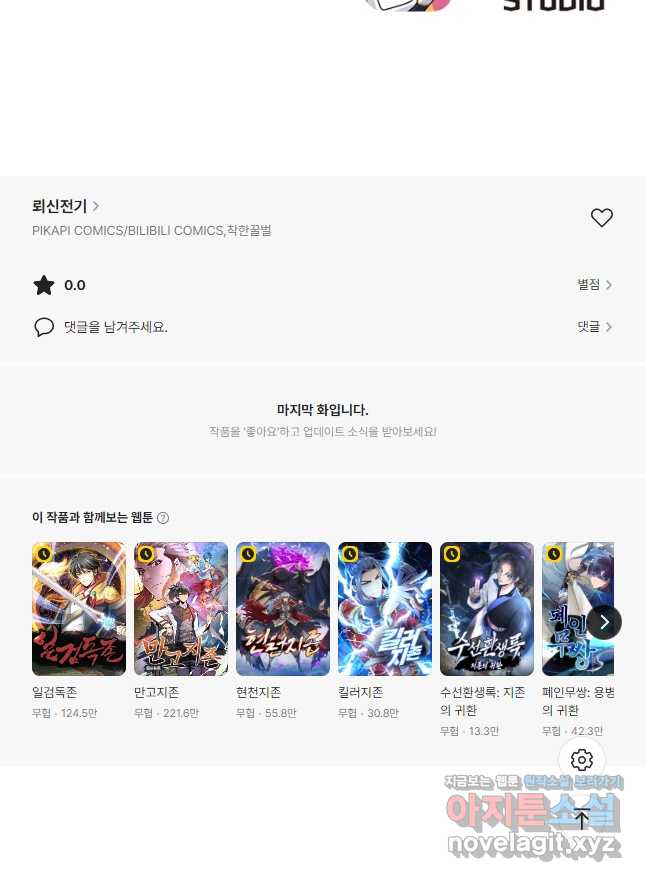
Task: Open the 수선환생록: 지존의 귀환 webtoon
Action: point(487,609)
